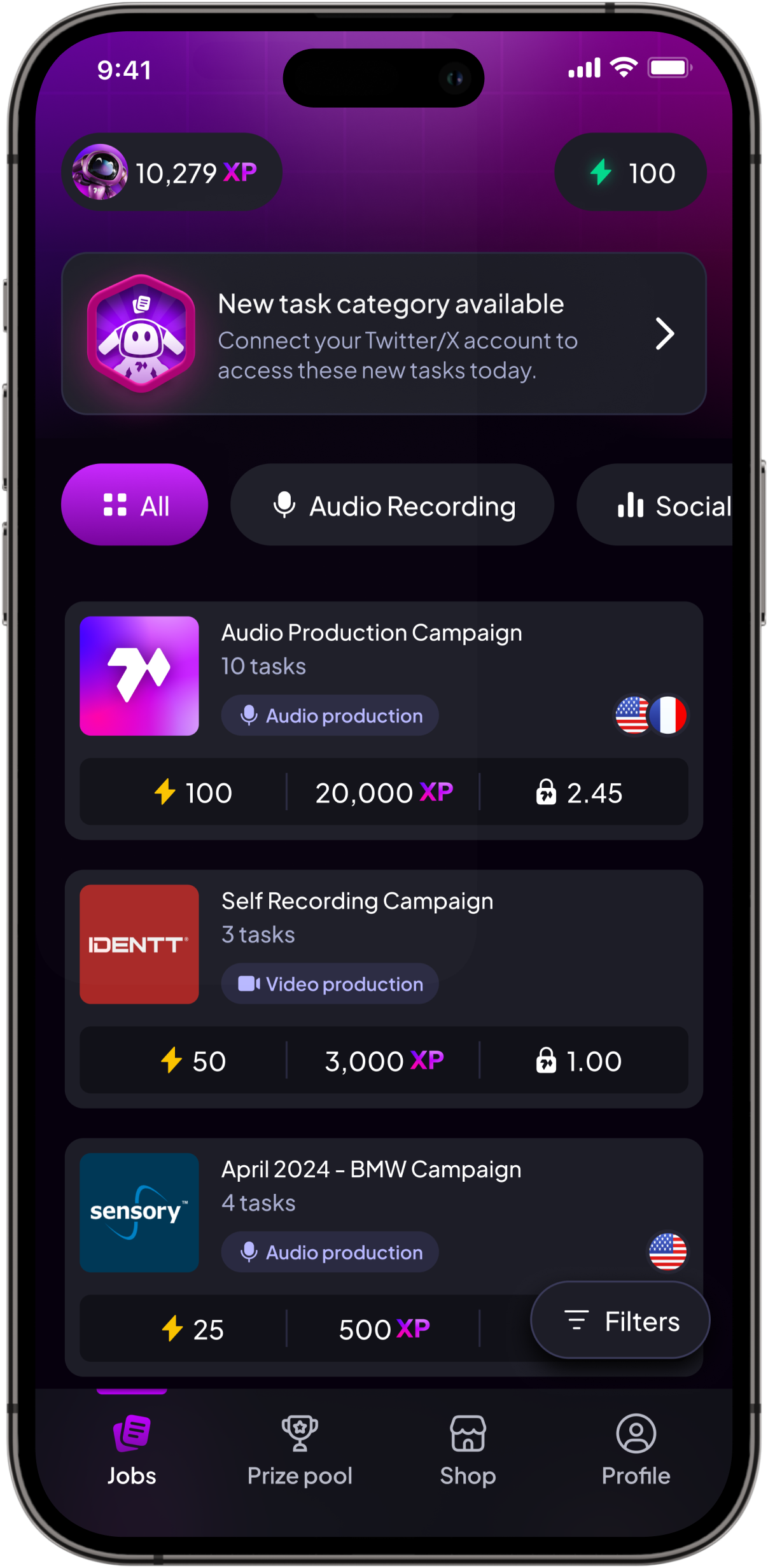
Task: Open the Audio Production Campaign card
Action: [x=384, y=675]
